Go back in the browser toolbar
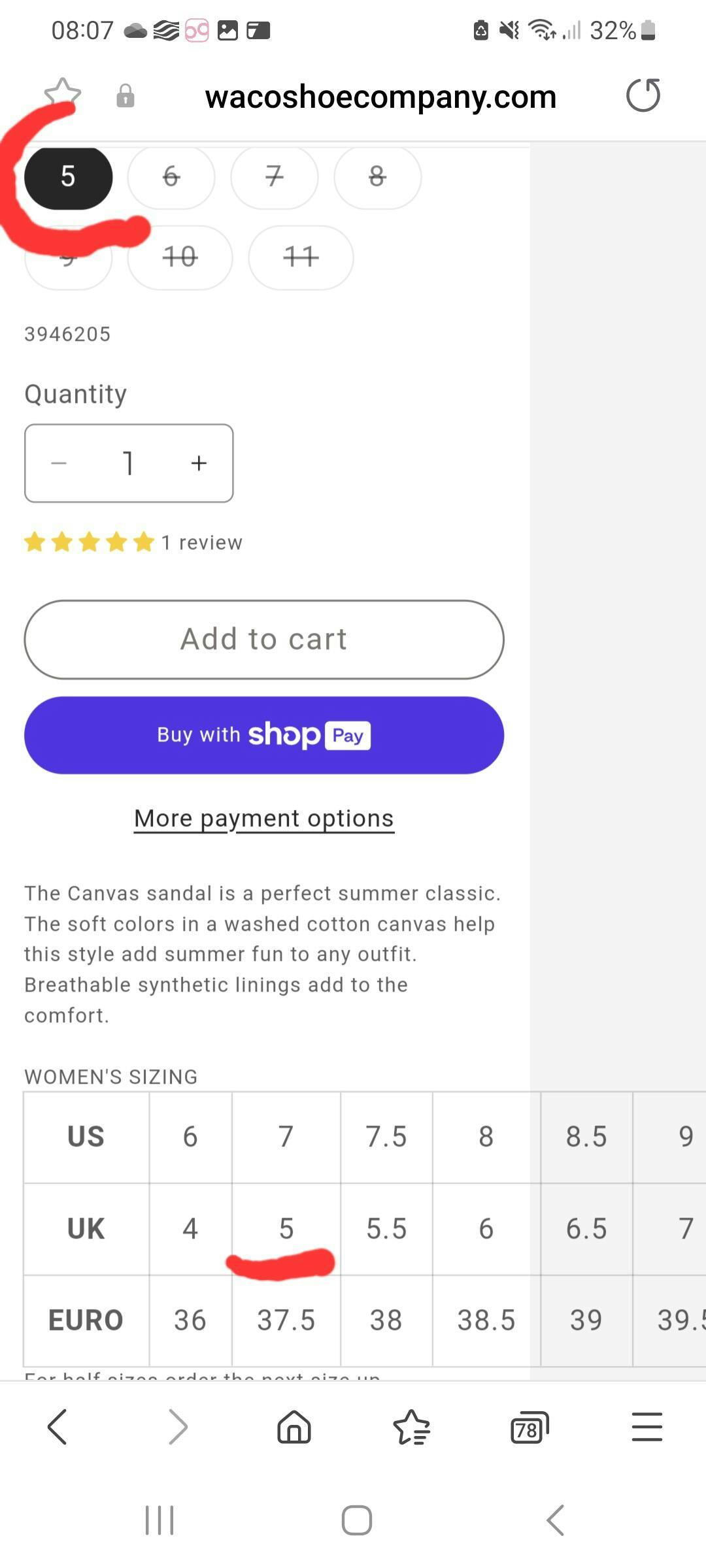706x1568 pixels. click(x=58, y=1427)
